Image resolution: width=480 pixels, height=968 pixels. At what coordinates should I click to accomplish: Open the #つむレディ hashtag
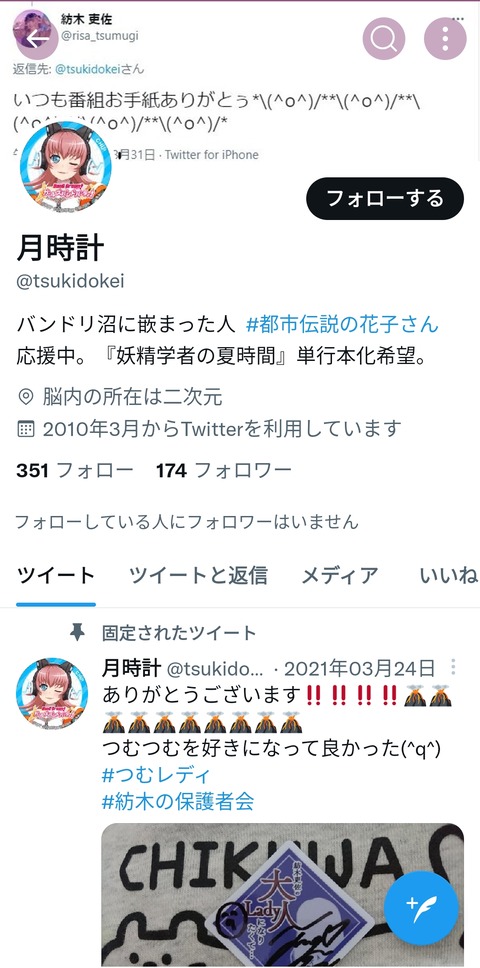coord(156,775)
